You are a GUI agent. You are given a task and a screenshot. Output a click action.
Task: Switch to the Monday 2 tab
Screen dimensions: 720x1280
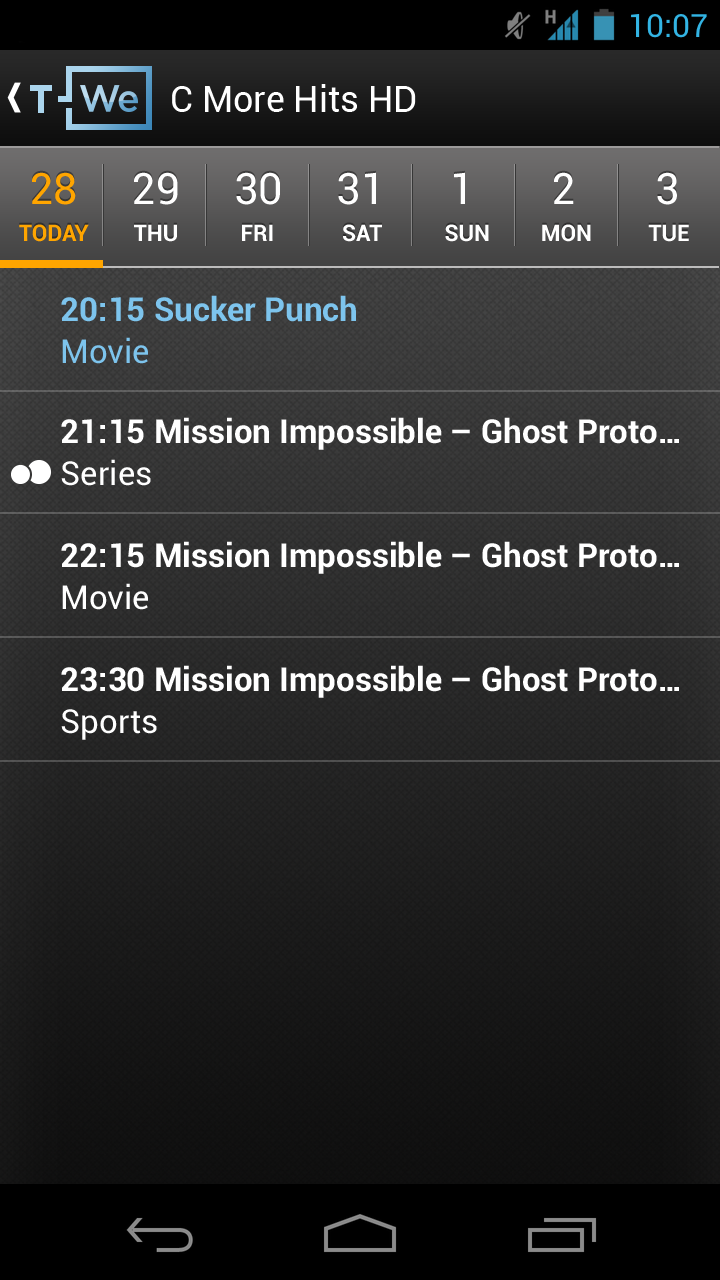[x=566, y=208]
